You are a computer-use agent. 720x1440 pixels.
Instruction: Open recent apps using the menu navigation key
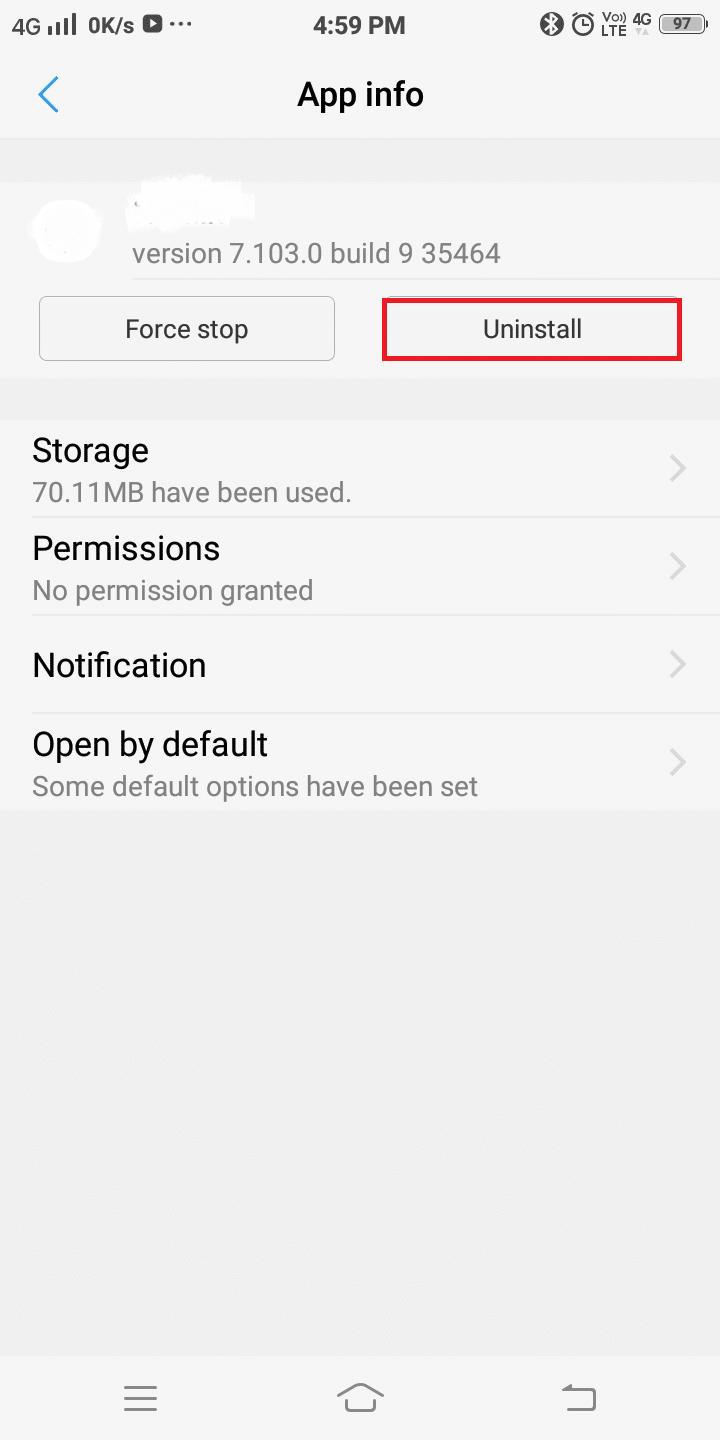click(x=140, y=1397)
